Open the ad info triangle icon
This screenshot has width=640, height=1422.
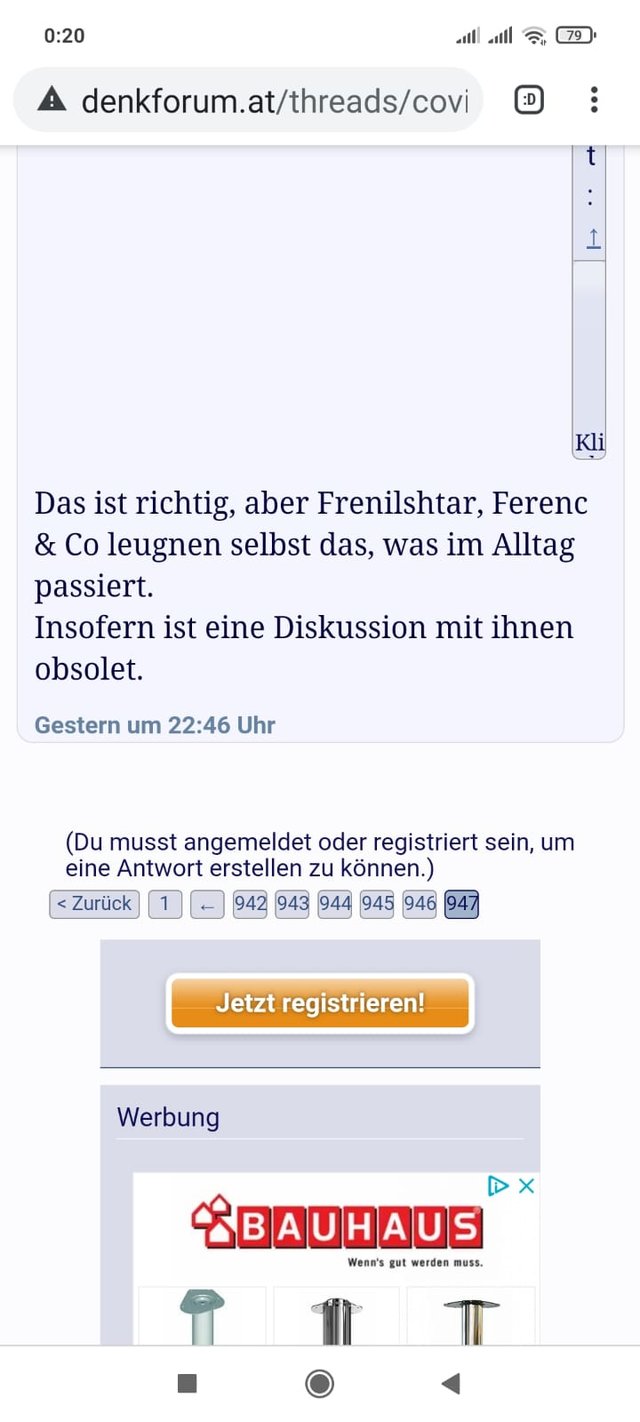tap(498, 1186)
